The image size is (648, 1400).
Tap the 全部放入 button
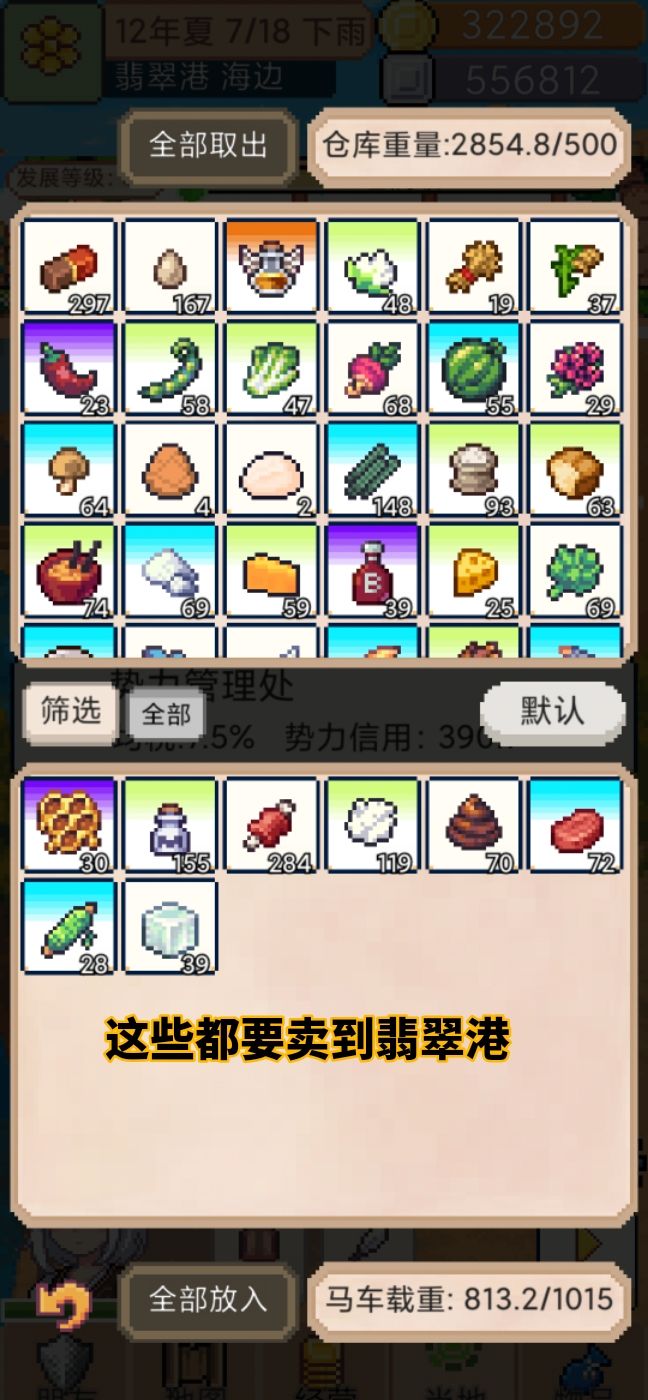[x=208, y=1299]
